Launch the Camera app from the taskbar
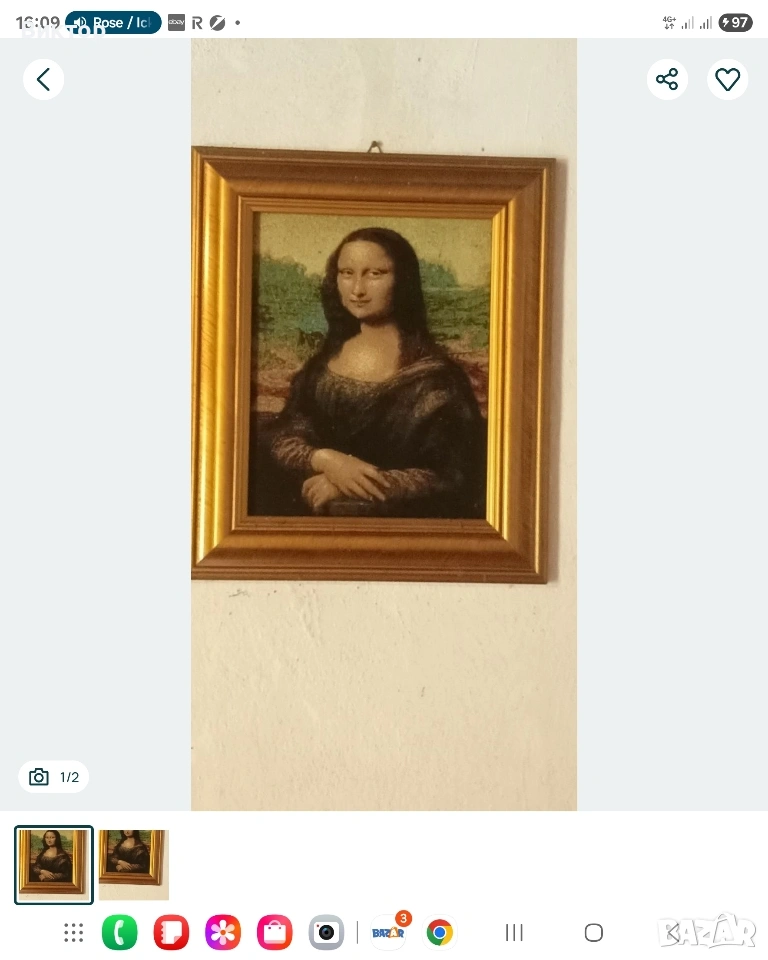The width and height of the screenshot is (768, 960). 326,932
